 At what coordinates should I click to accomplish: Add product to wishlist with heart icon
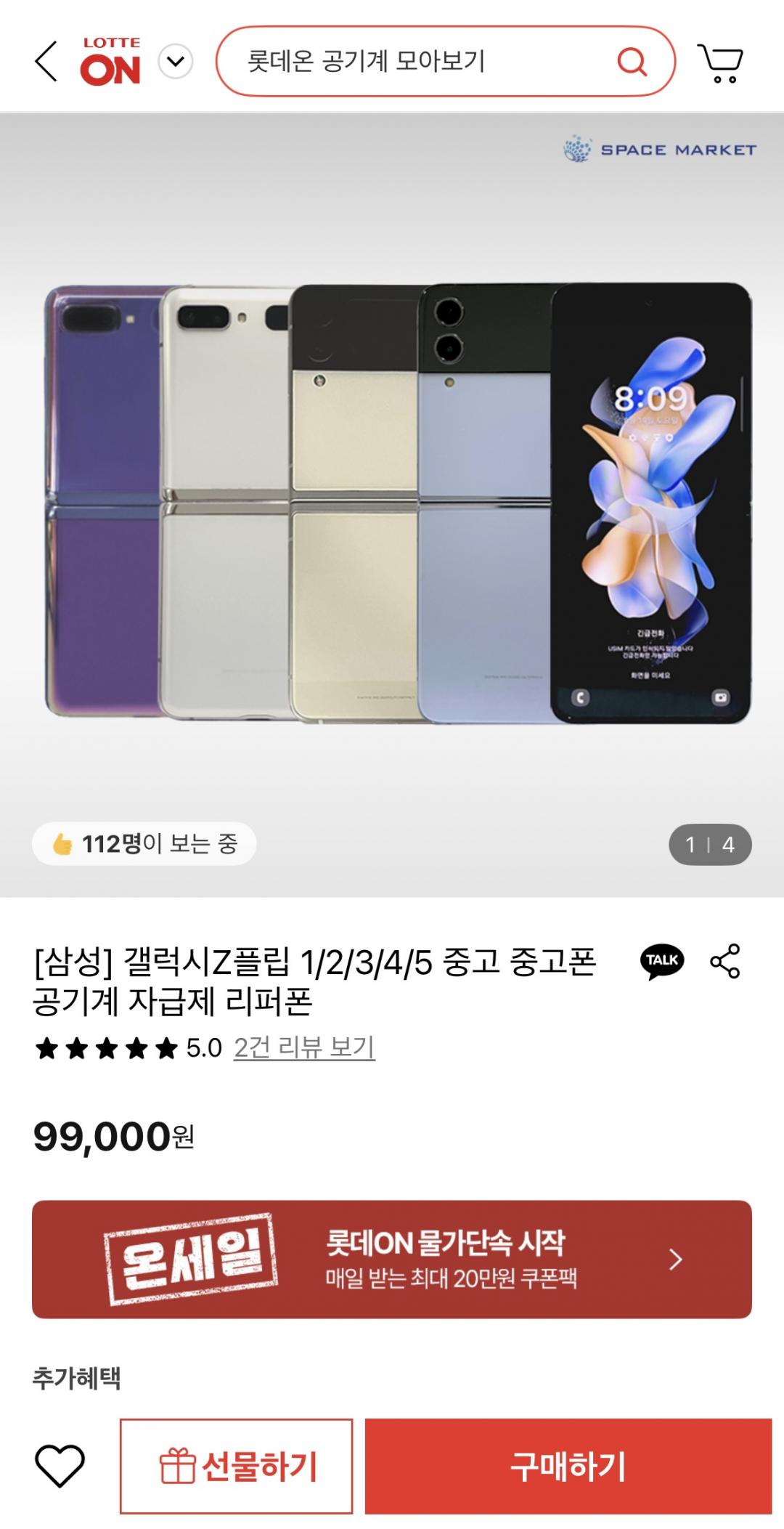coord(60,1466)
